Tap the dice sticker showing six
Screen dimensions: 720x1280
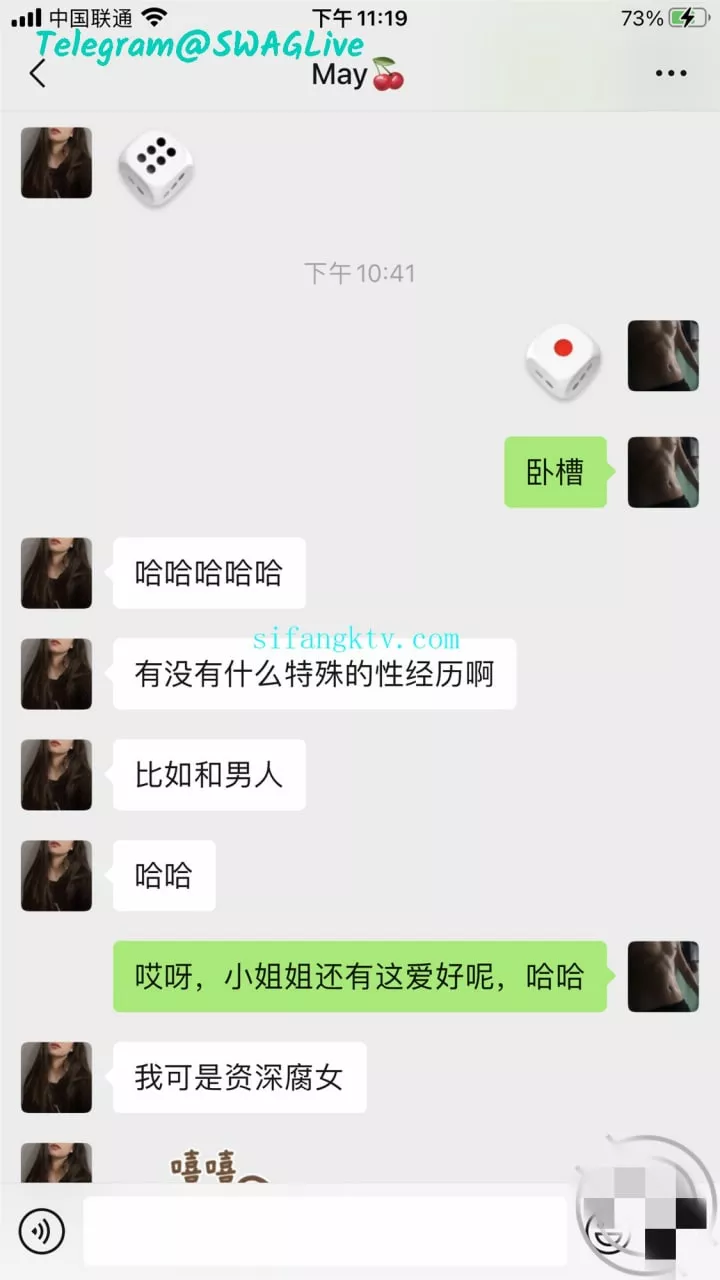(x=155, y=166)
